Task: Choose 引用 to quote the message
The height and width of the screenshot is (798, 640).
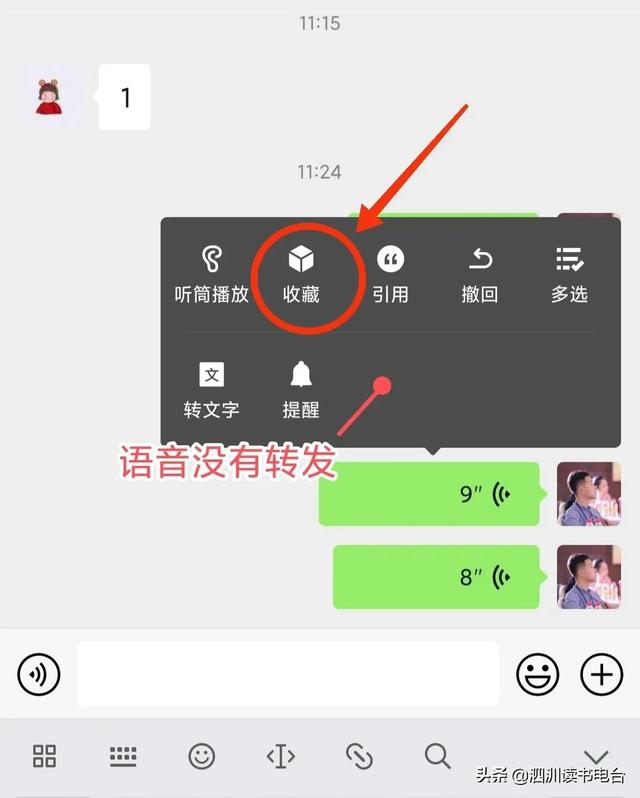Action: click(x=390, y=274)
